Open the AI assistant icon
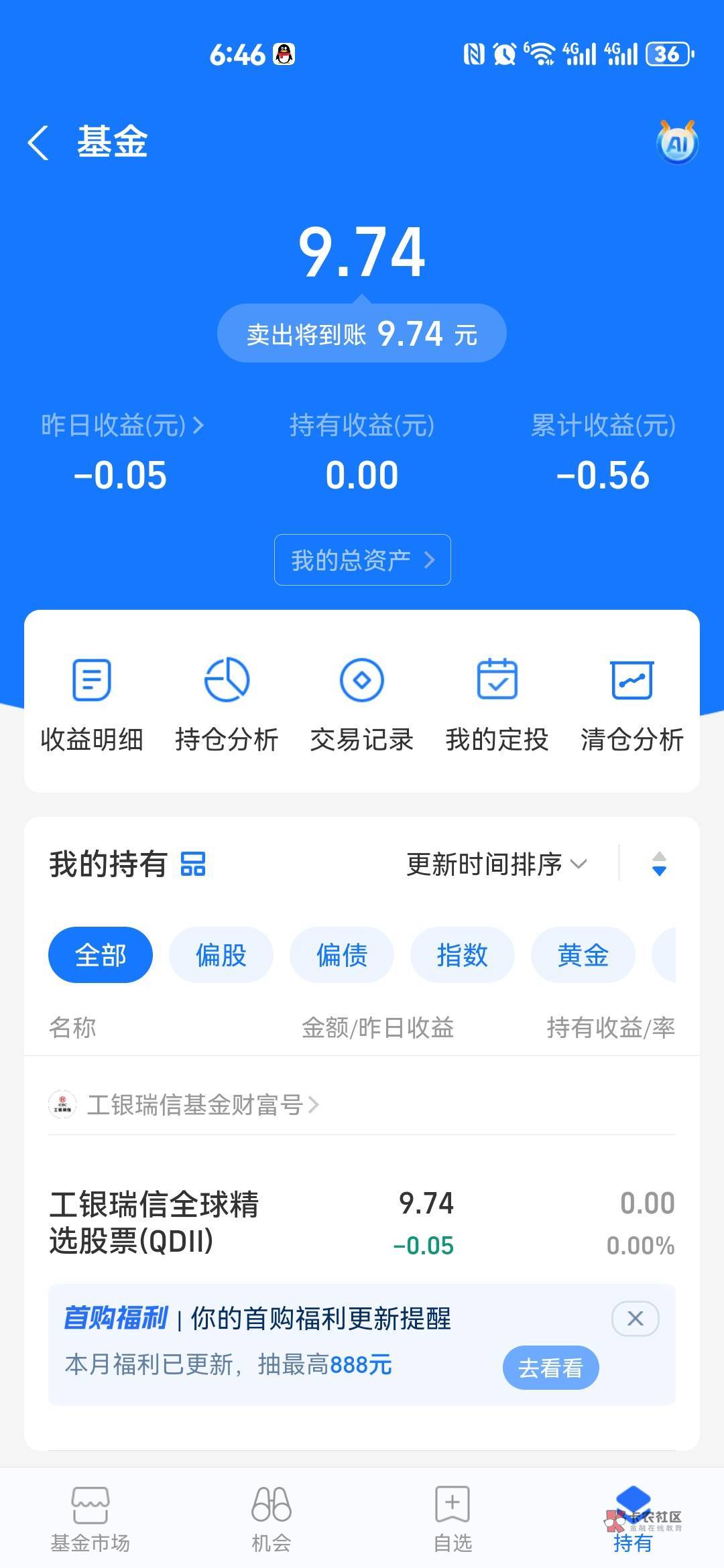724x1568 pixels. point(676,143)
